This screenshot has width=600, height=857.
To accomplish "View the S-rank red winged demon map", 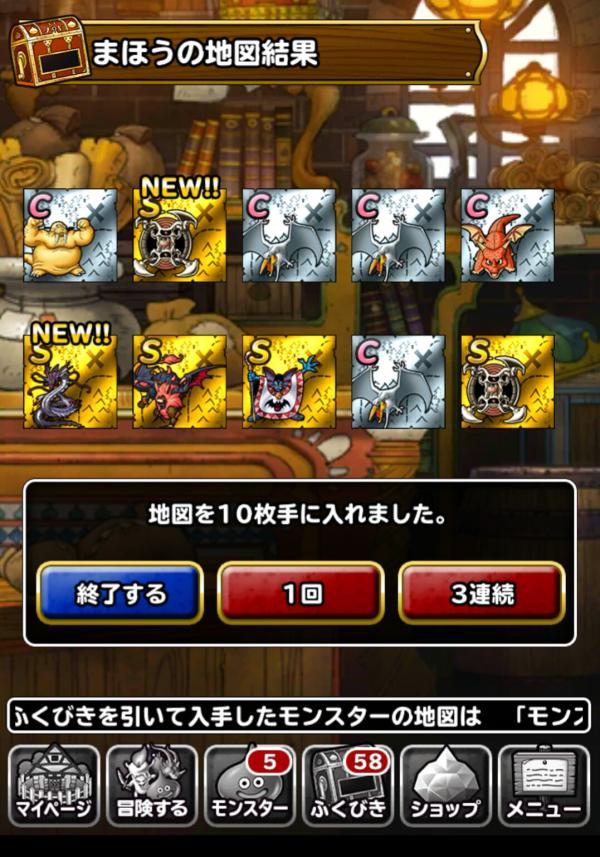I will pos(179,383).
